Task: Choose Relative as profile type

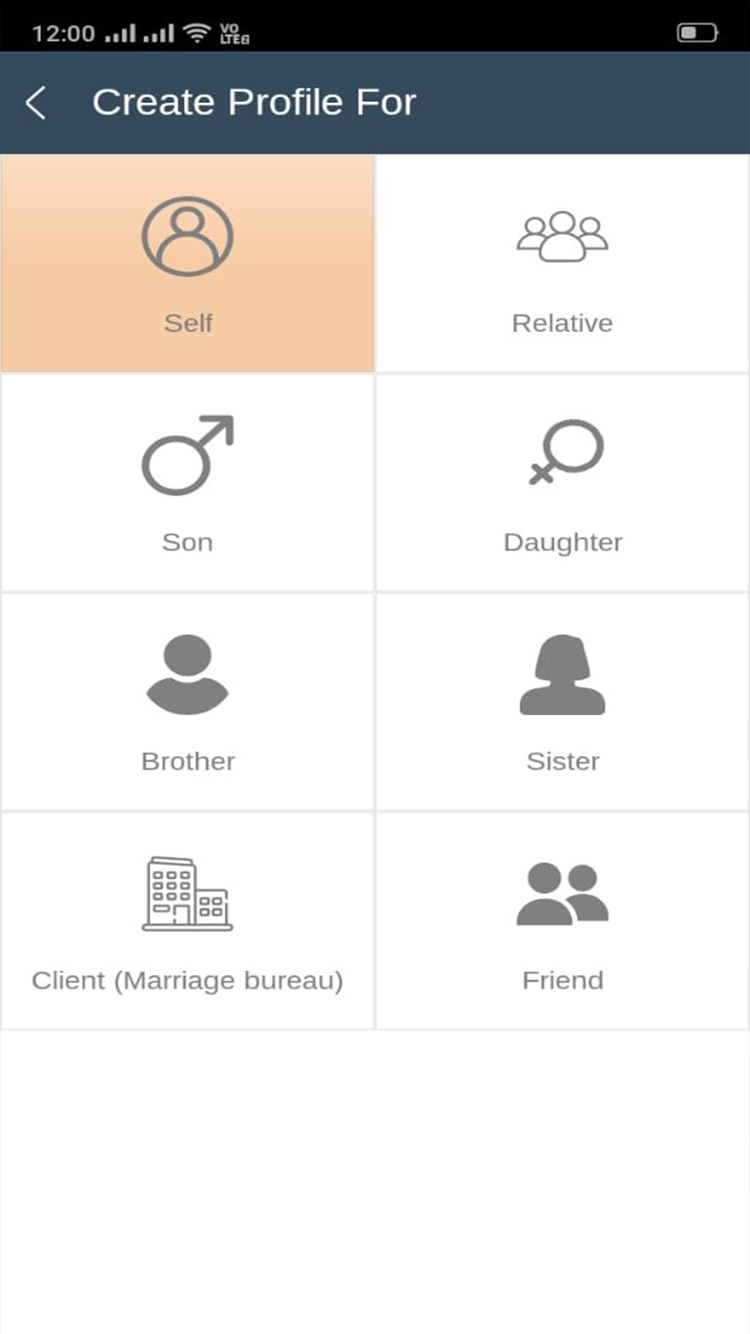Action: click(562, 264)
